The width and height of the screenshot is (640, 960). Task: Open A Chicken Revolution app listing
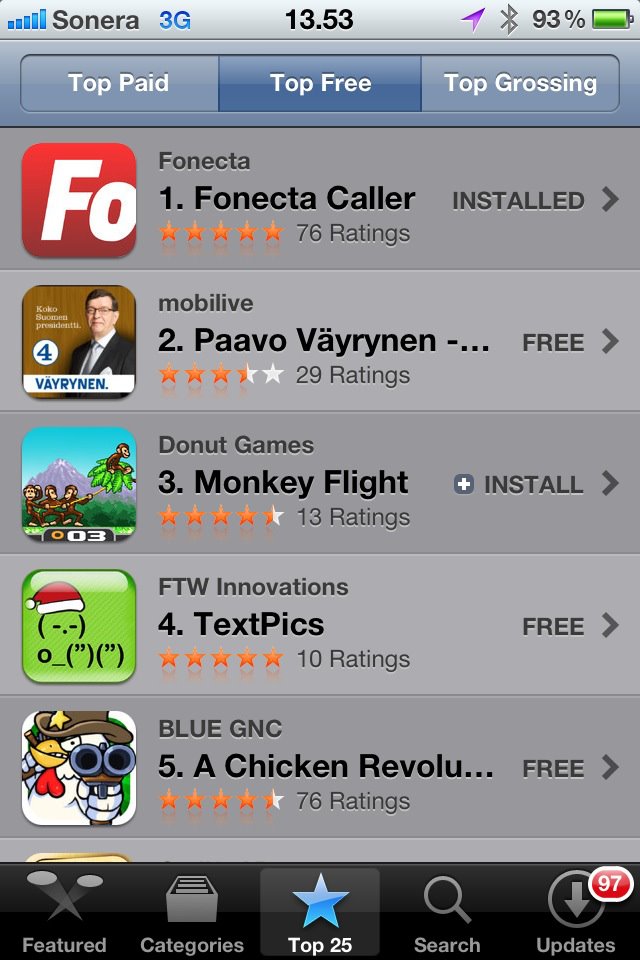325,767
